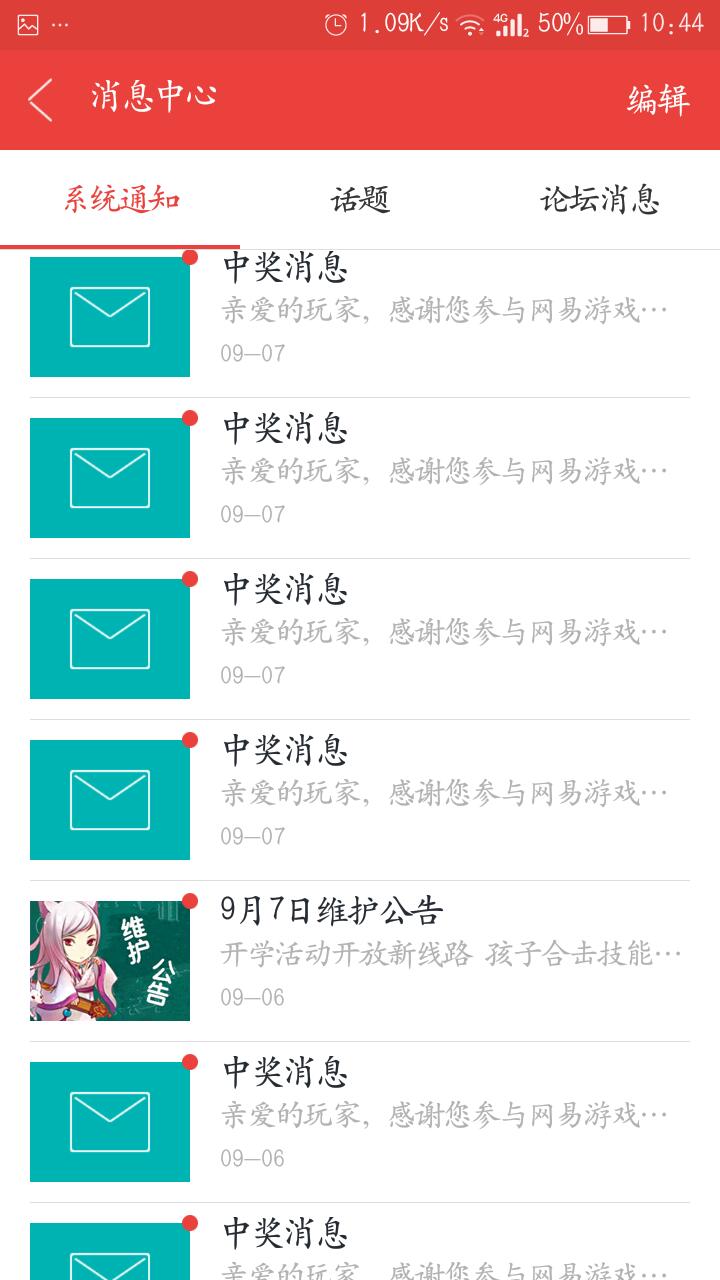Tap the 编辑 button in the header

coord(658,100)
